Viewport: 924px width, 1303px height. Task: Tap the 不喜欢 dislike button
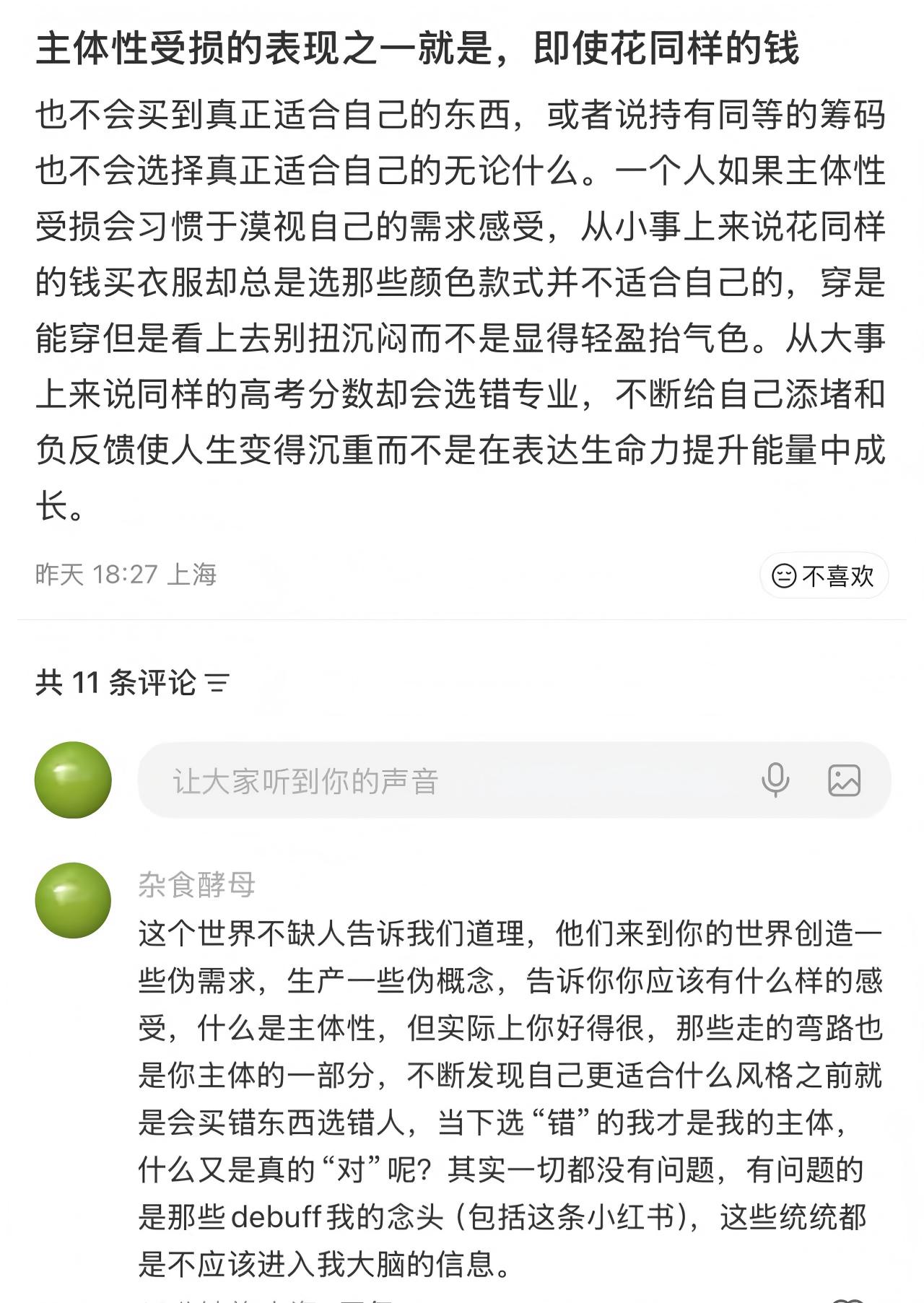pos(824,576)
